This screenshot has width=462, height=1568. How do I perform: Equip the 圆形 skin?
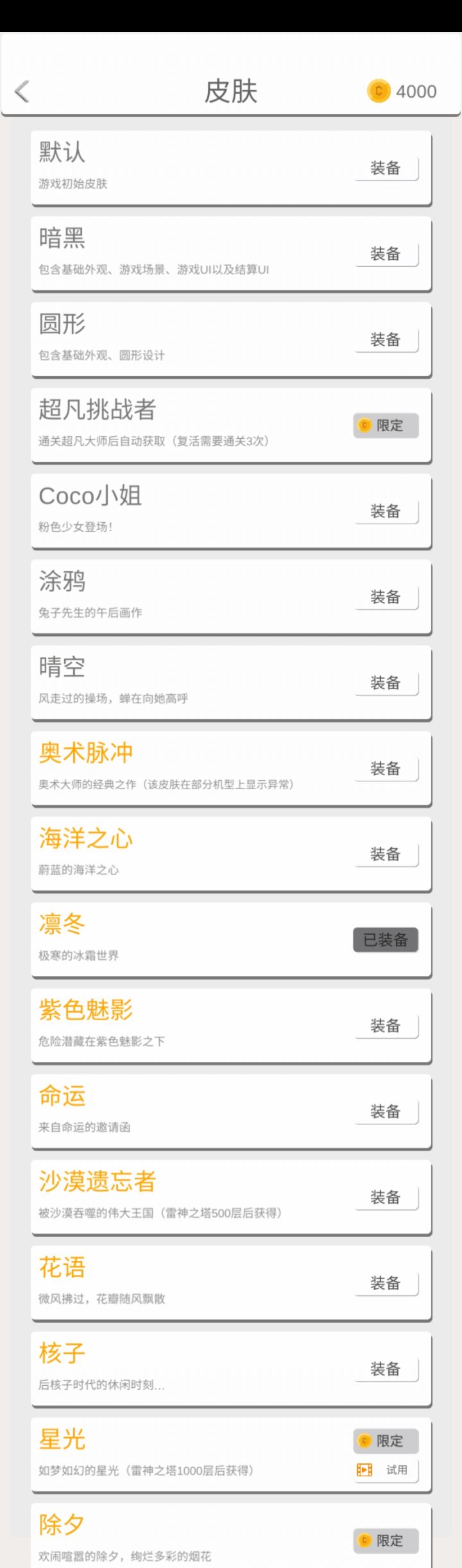(386, 339)
